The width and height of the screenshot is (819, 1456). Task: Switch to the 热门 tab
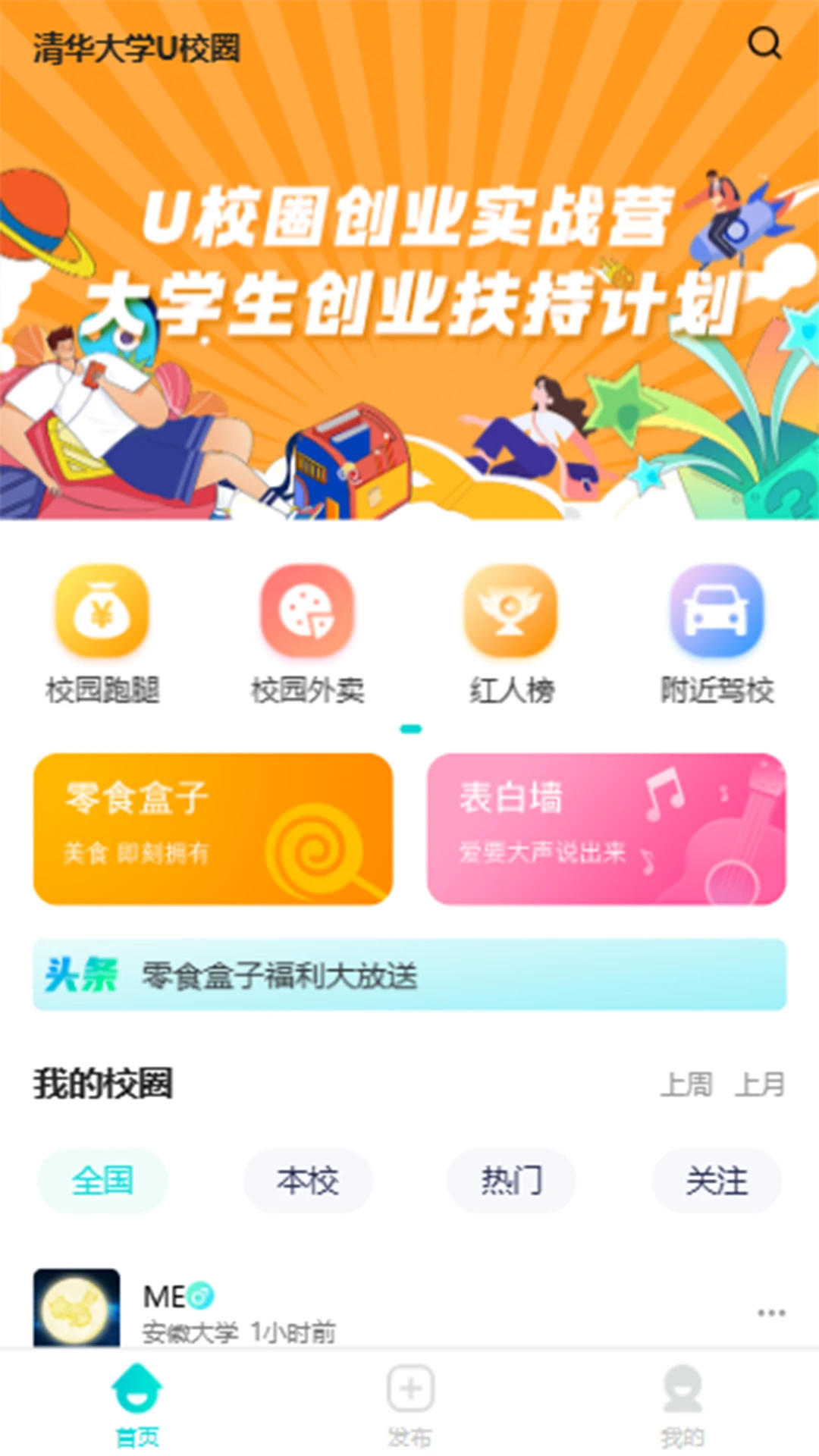point(511,1180)
